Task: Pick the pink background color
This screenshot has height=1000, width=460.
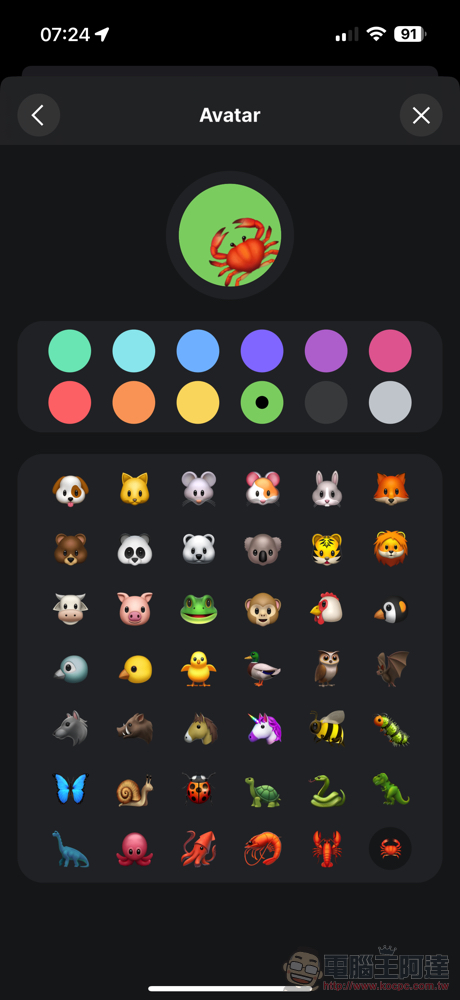Action: [x=390, y=351]
